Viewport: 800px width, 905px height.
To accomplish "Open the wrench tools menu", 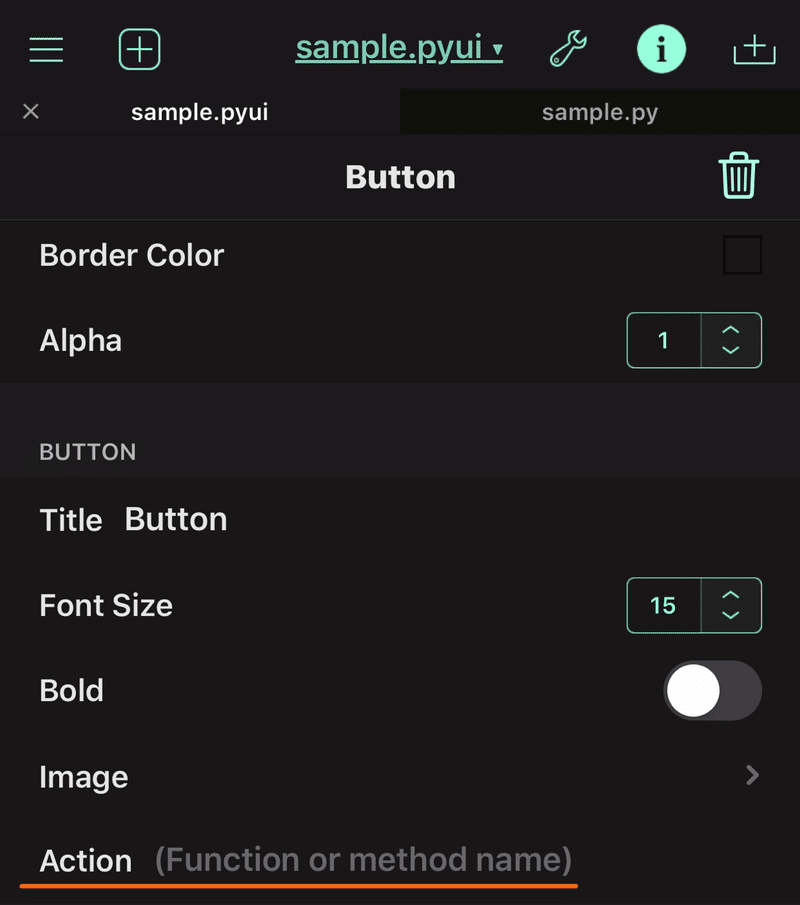I will coord(567,48).
